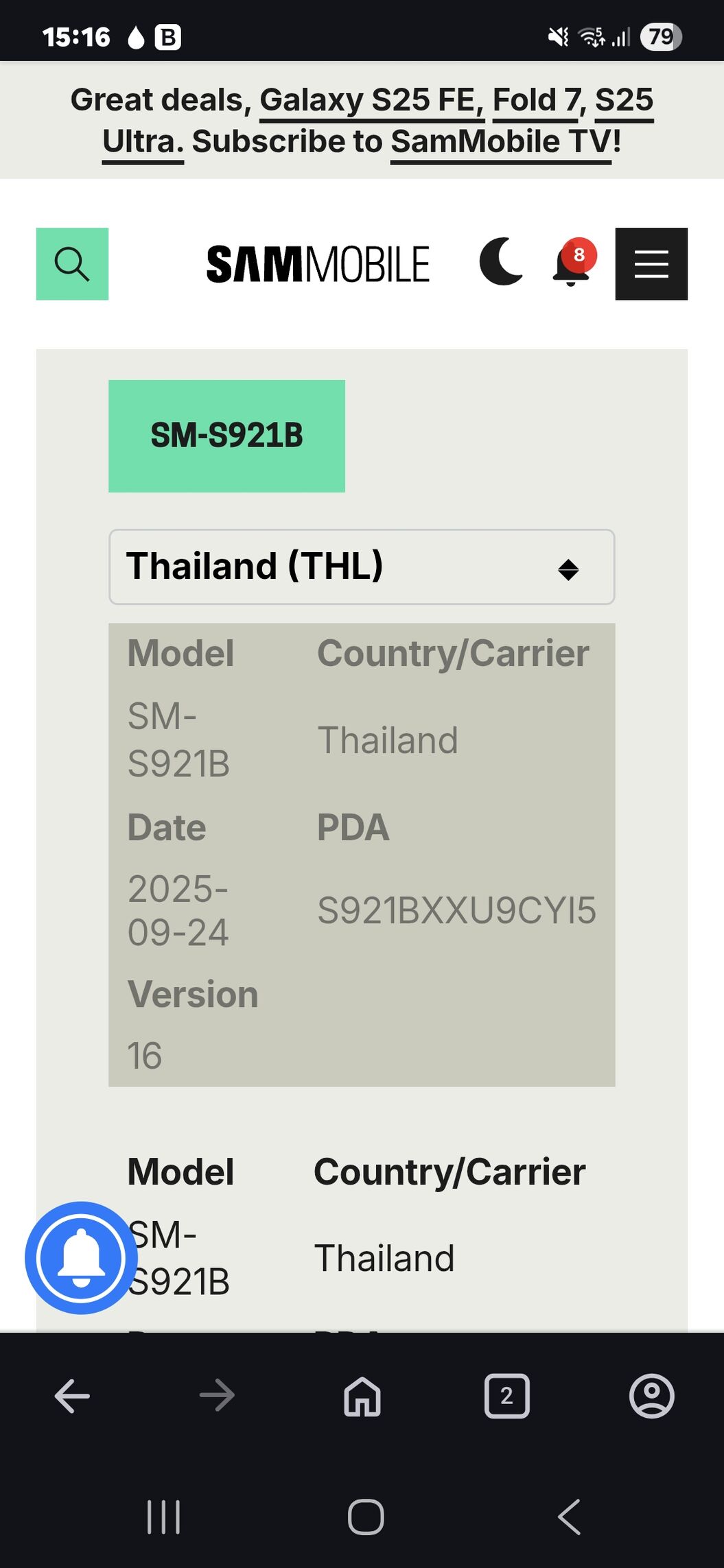This screenshot has width=724, height=1568.
Task: Open recent apps from navigation bar
Action: point(163,1517)
